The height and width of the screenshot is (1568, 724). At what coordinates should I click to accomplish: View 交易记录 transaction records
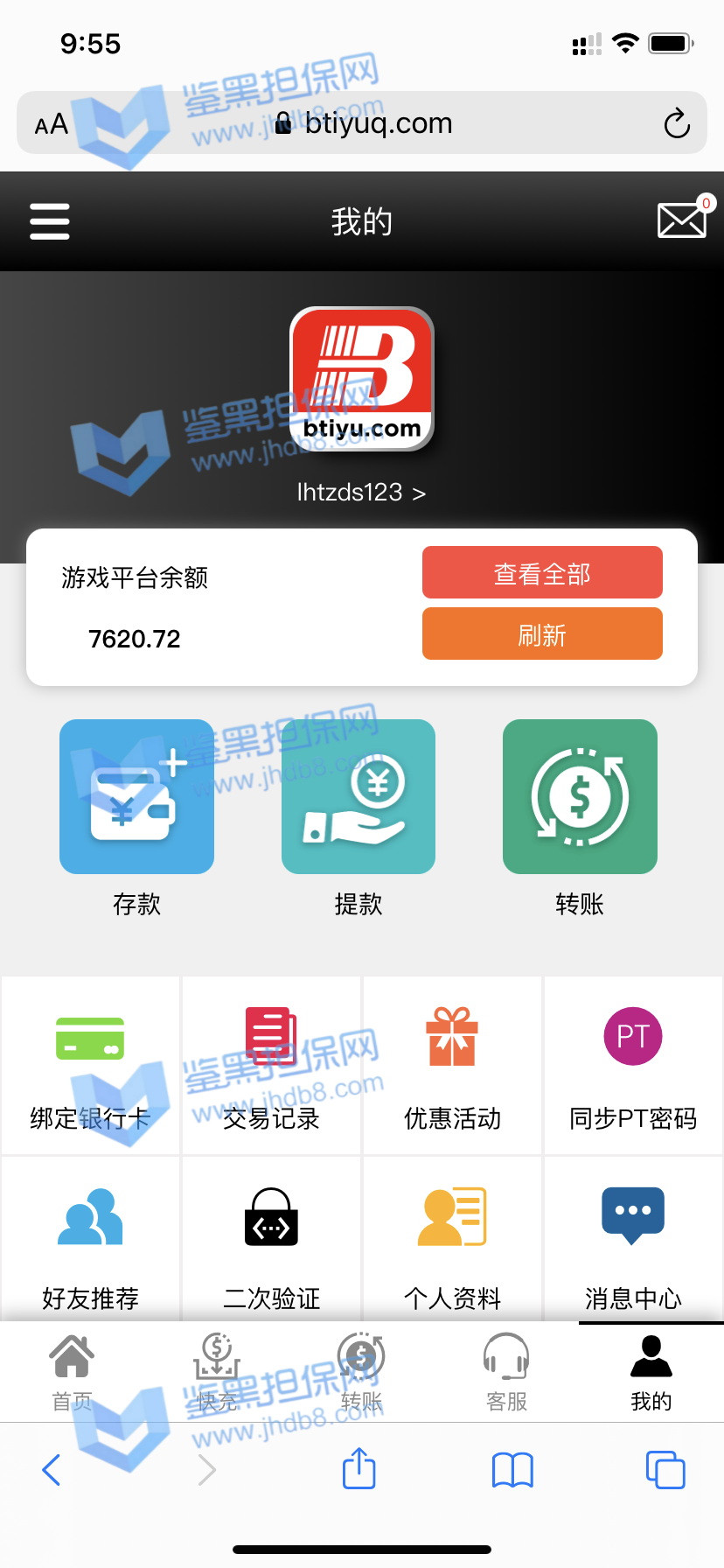[271, 1067]
